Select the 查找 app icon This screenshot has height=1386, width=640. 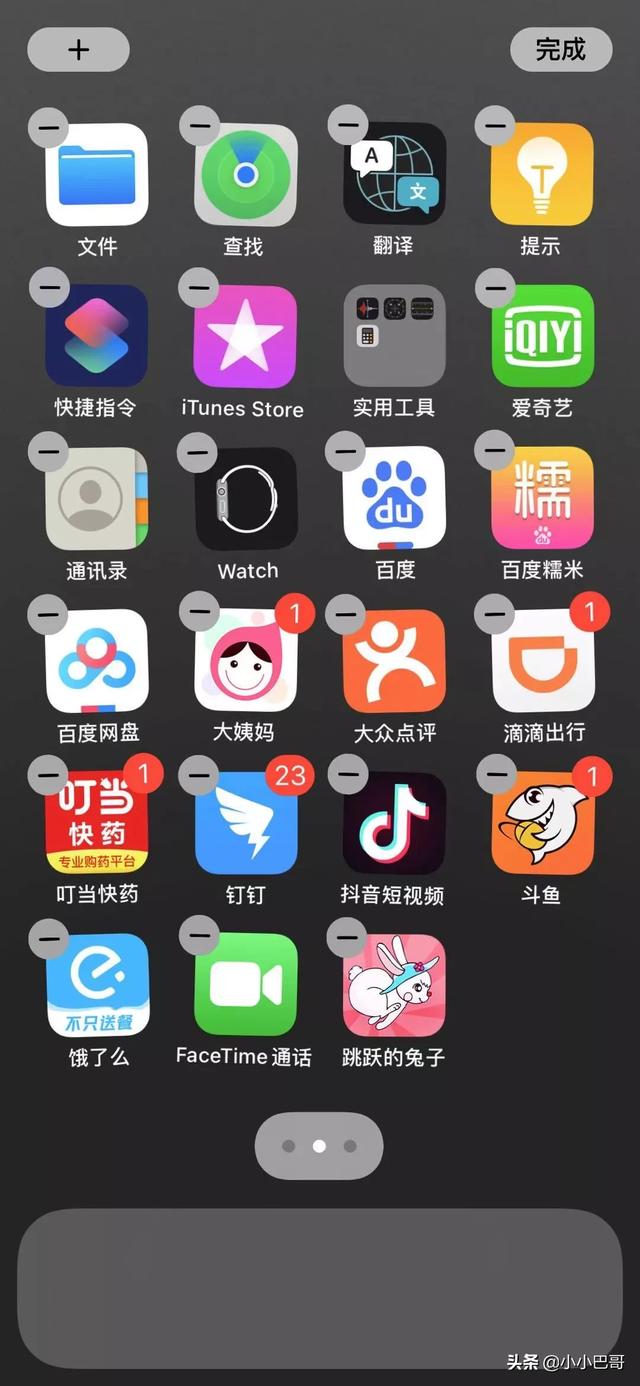(245, 175)
